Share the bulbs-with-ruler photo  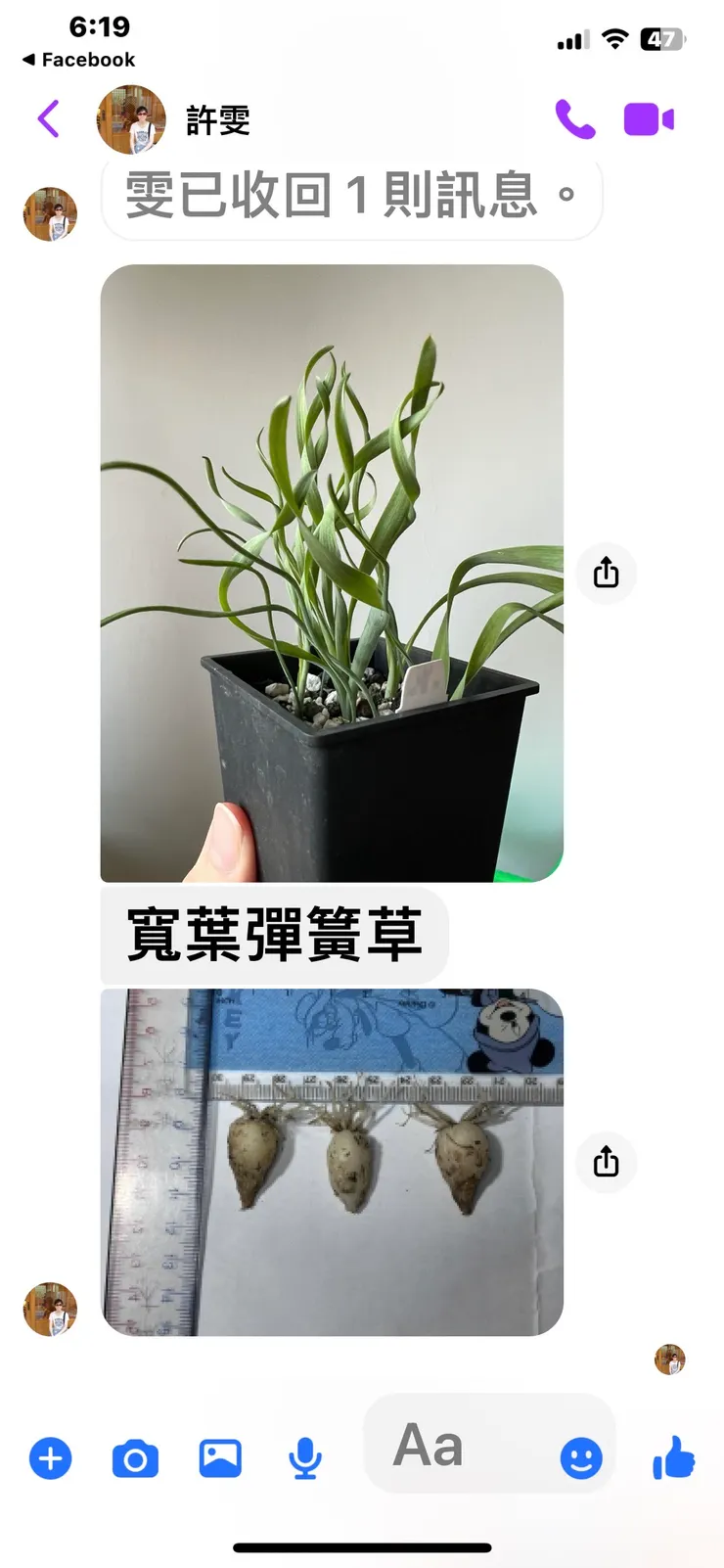(606, 1162)
